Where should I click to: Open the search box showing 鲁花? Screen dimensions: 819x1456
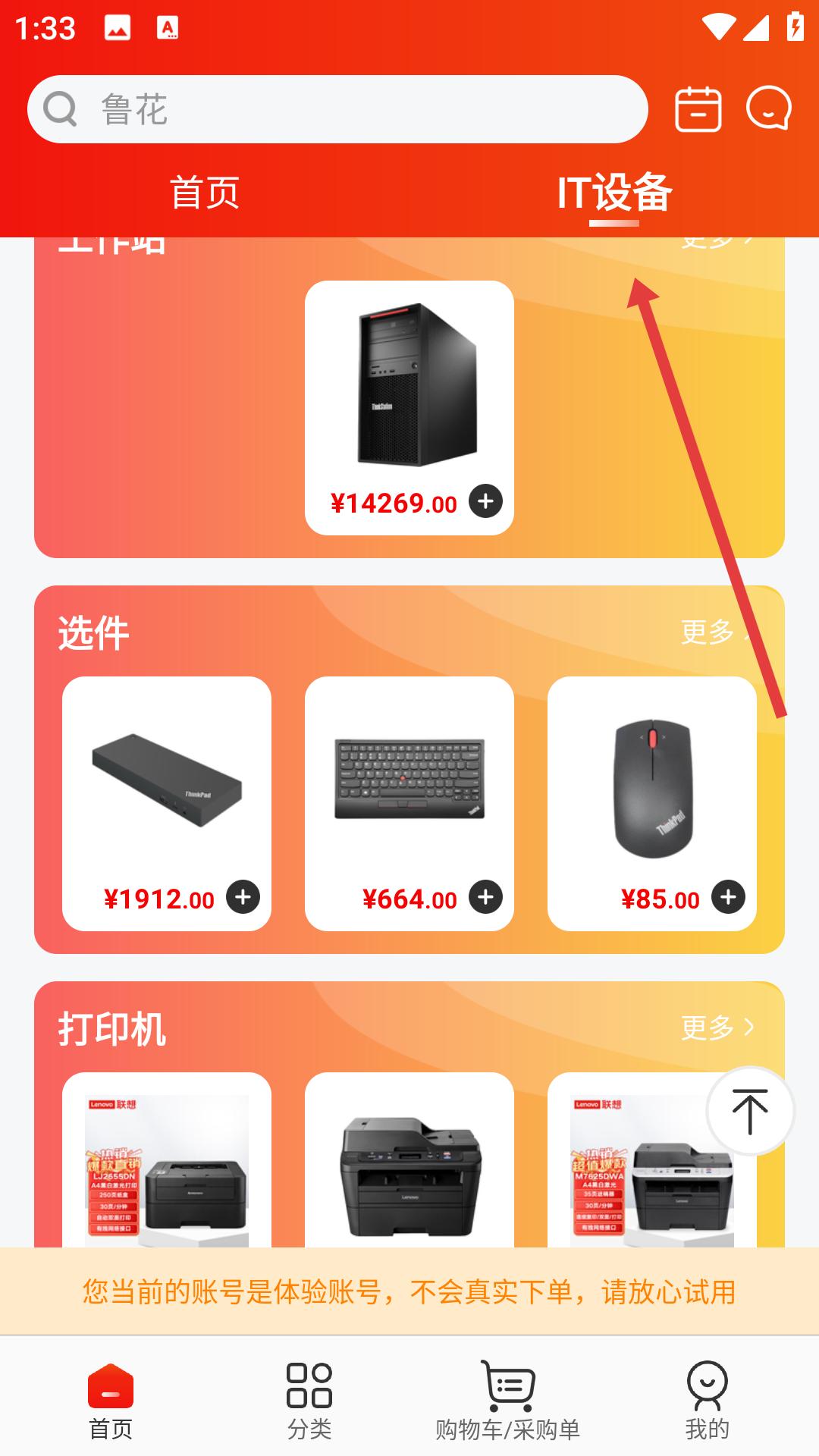click(337, 109)
